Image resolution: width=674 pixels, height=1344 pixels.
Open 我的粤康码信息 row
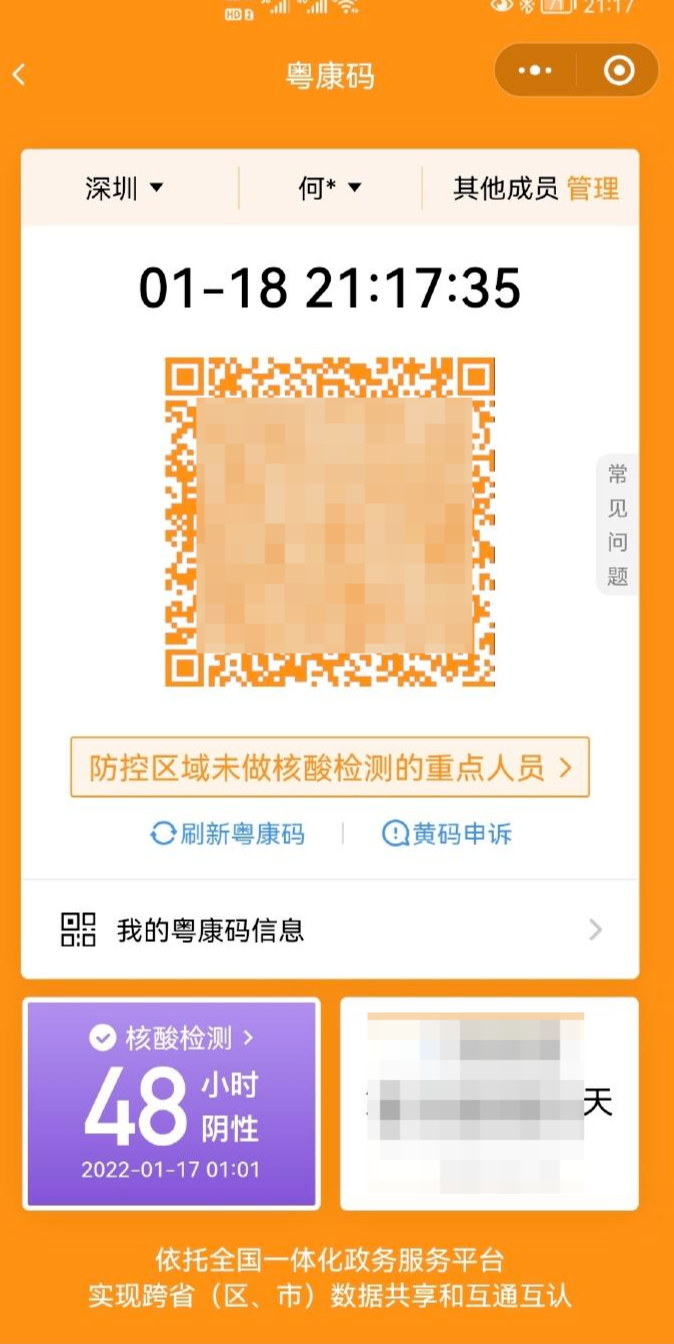(x=330, y=930)
